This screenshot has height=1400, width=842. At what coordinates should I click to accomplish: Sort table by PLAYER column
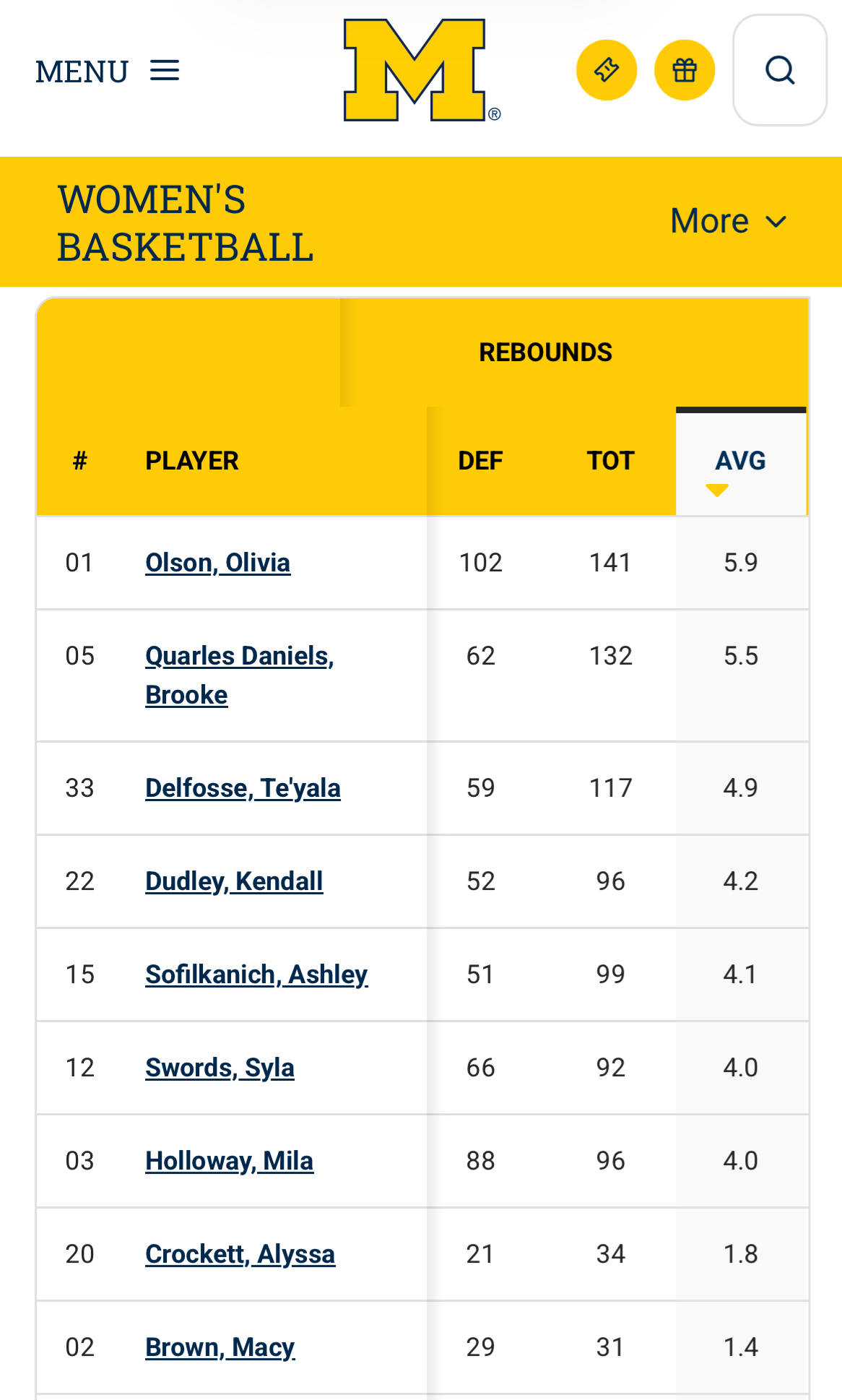pyautogui.click(x=192, y=461)
